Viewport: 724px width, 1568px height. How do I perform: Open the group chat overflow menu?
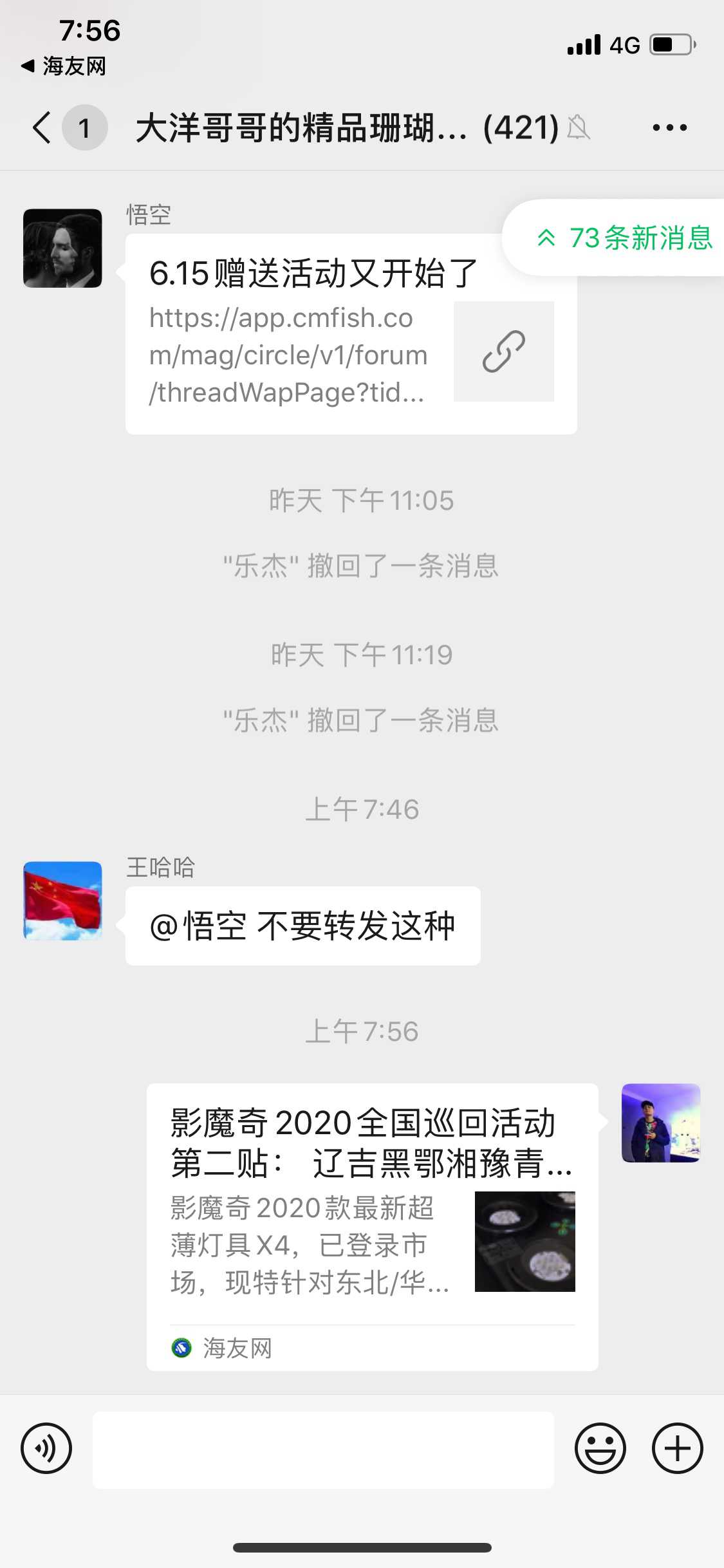[669, 127]
